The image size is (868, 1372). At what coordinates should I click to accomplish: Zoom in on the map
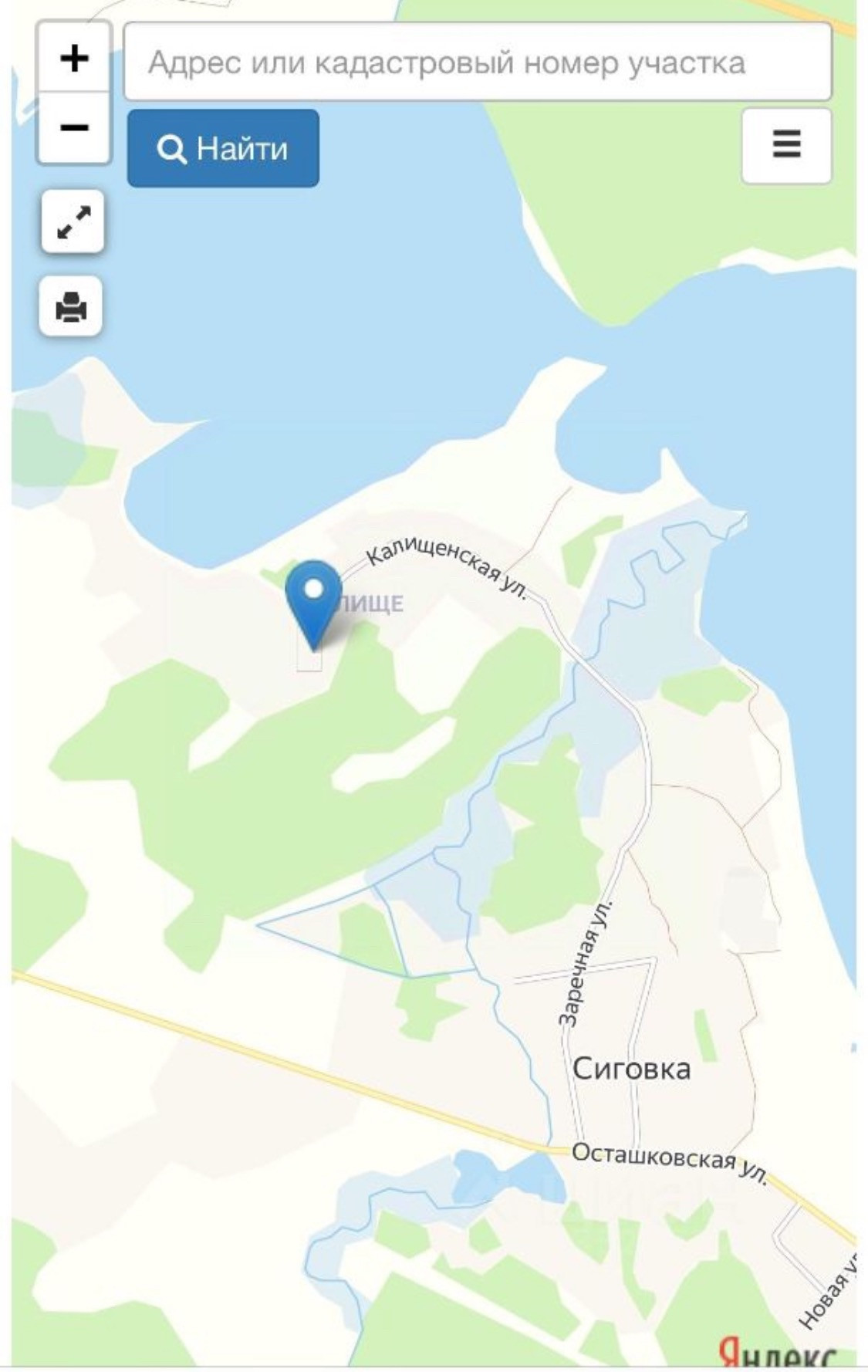[x=74, y=59]
